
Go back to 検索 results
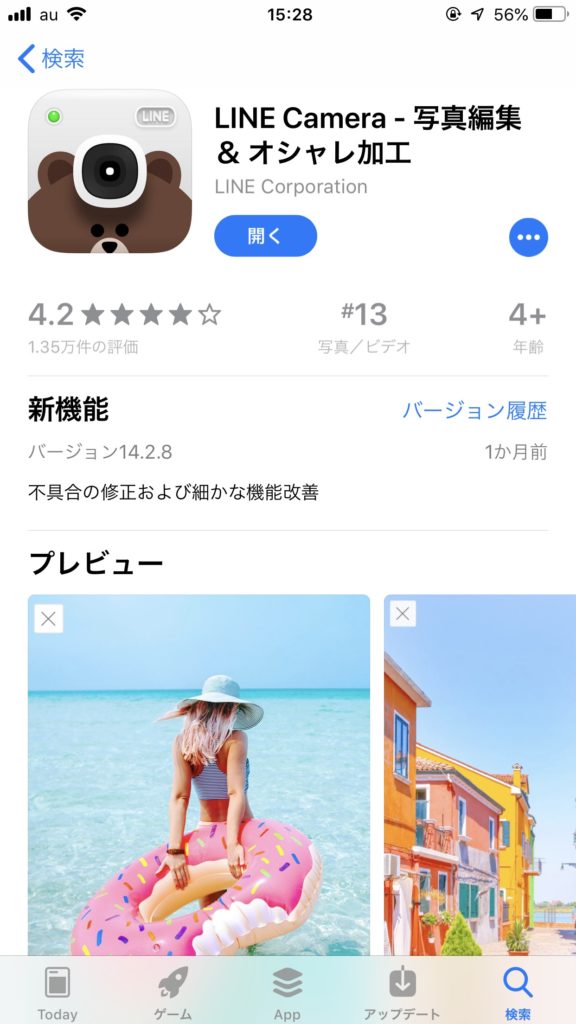click(x=51, y=59)
